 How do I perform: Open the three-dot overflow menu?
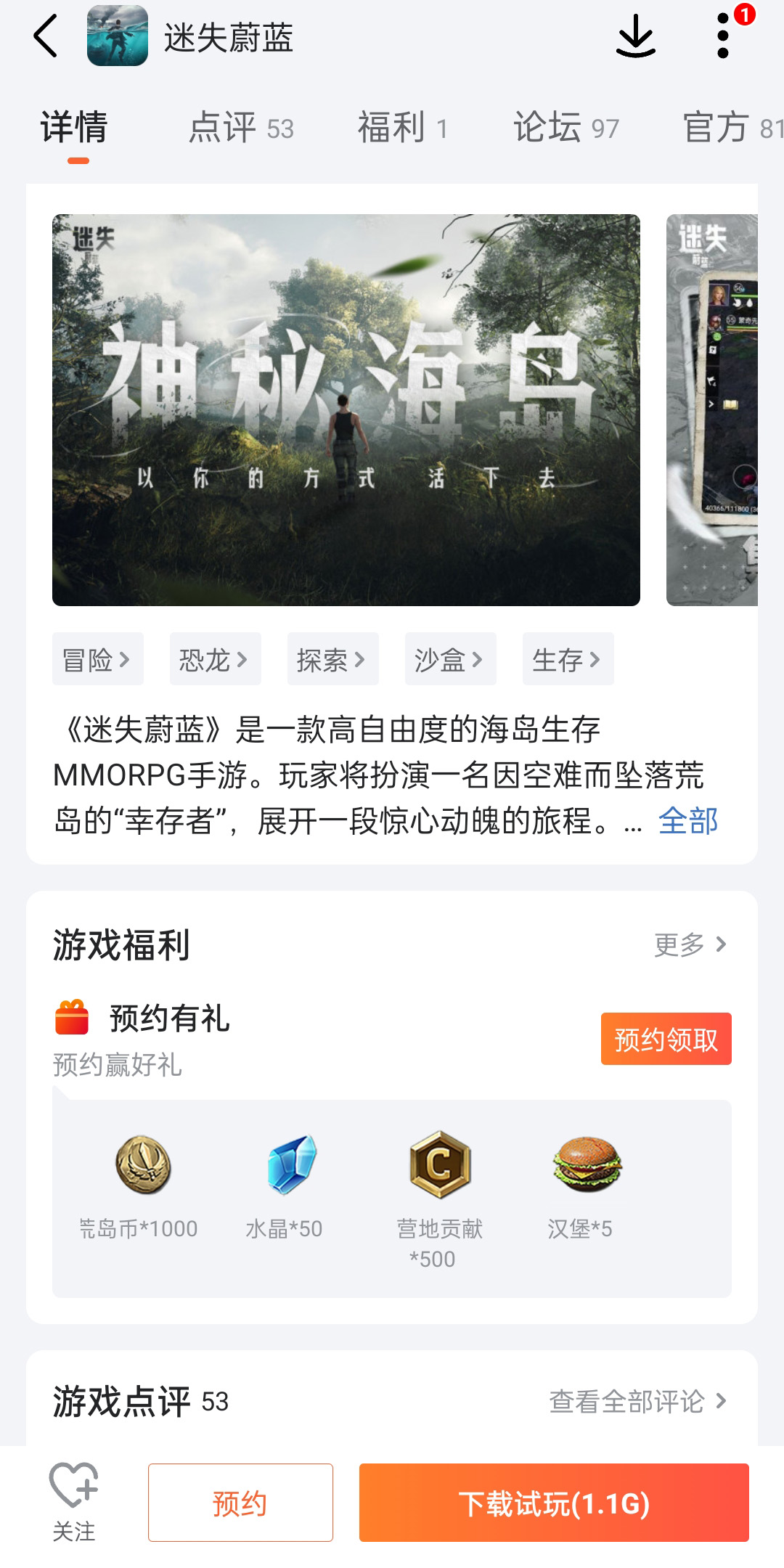point(723,36)
